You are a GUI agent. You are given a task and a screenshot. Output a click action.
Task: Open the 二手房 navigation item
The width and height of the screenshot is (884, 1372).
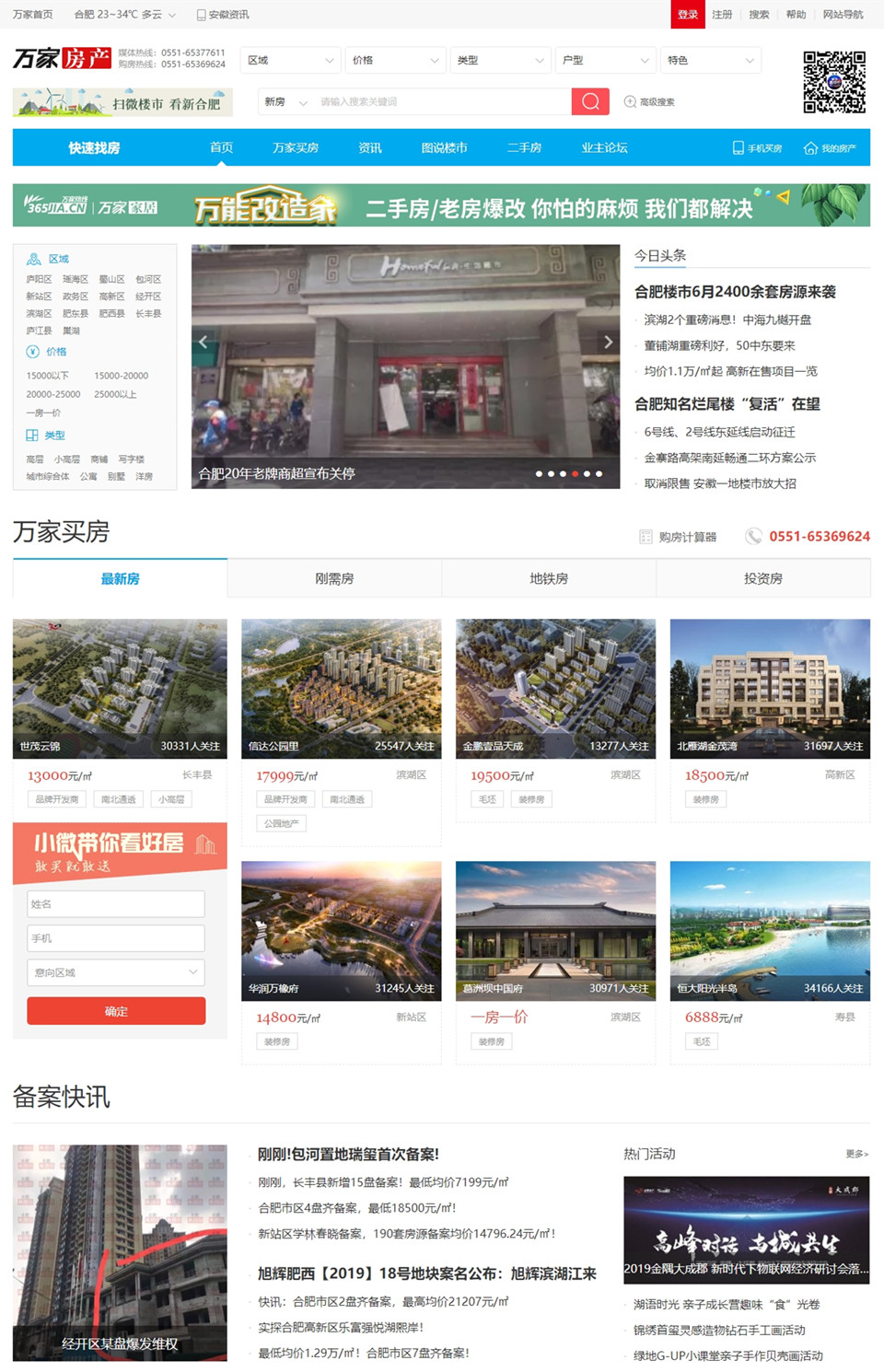click(524, 147)
